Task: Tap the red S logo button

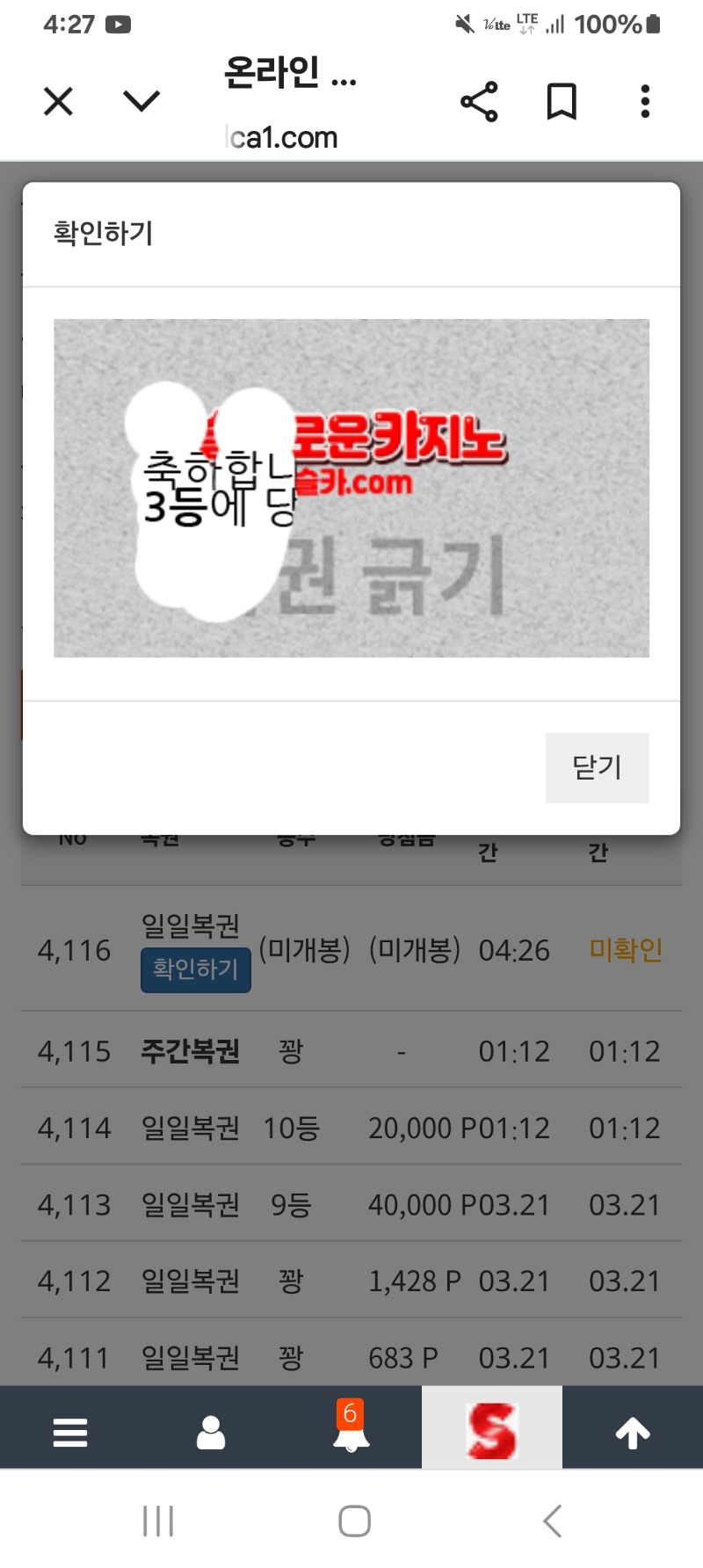Action: point(491,1433)
